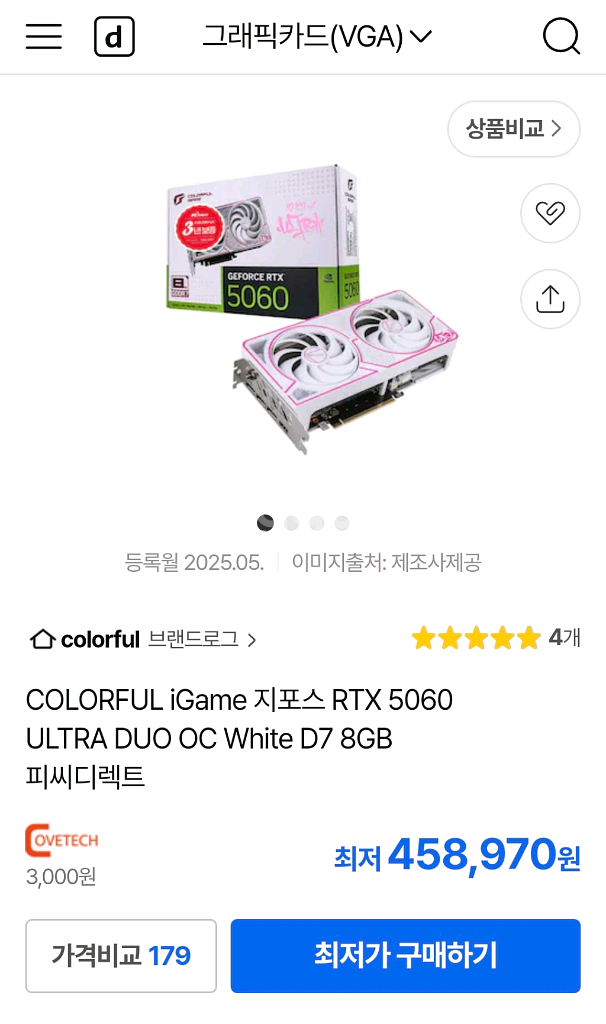Tap 최저가 구매하기 to buy
This screenshot has height=1024, width=606.
[x=405, y=956]
